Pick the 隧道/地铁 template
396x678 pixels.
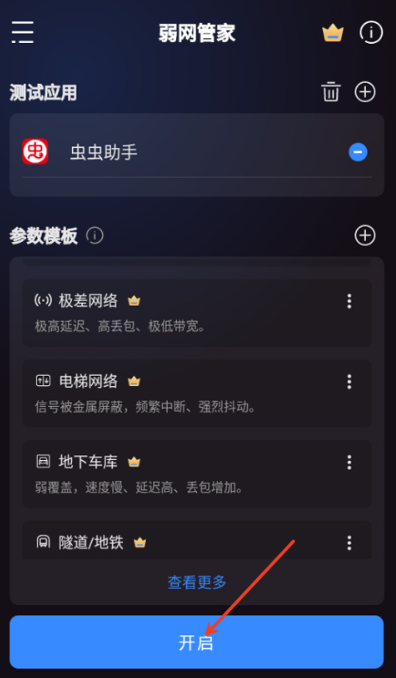[197, 540]
